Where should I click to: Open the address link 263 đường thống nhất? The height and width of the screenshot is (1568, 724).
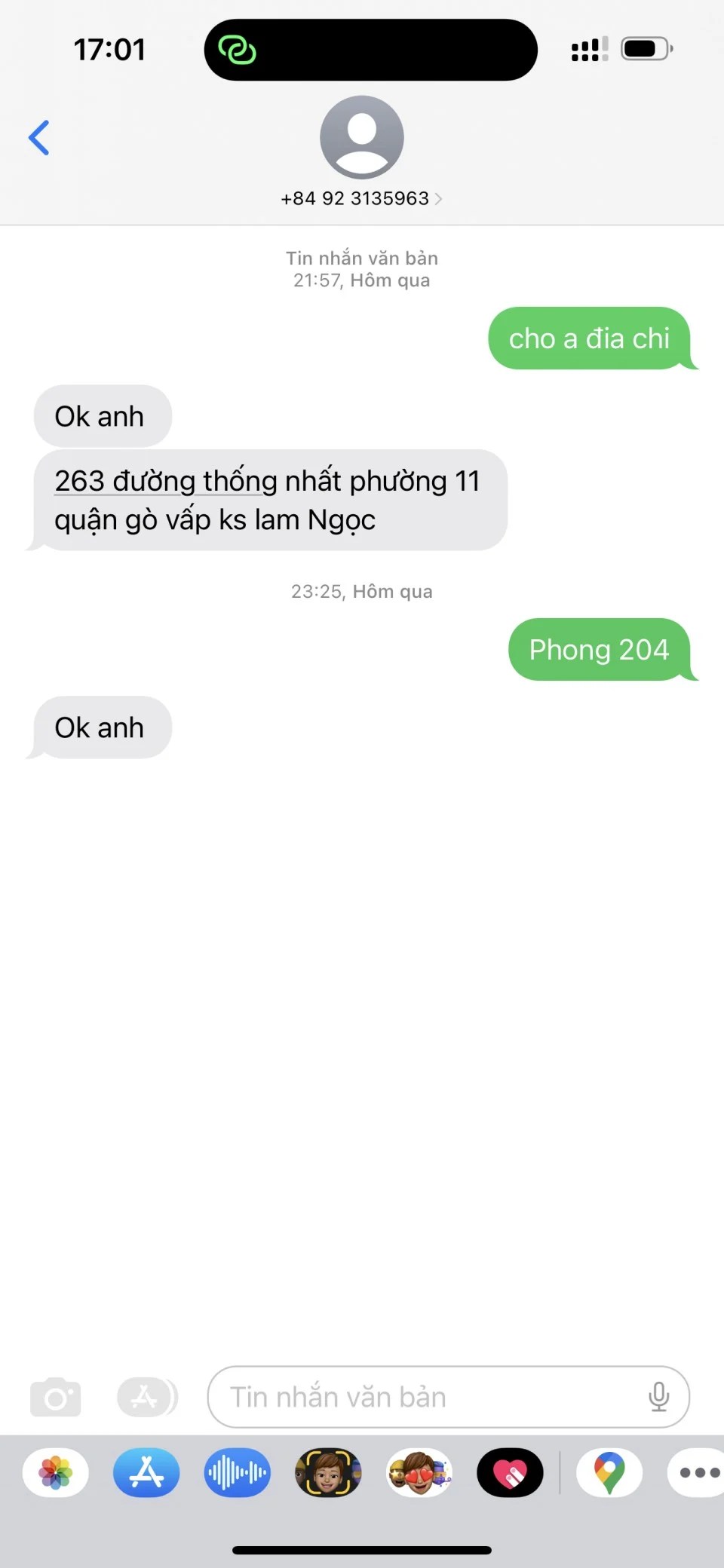[x=166, y=481]
